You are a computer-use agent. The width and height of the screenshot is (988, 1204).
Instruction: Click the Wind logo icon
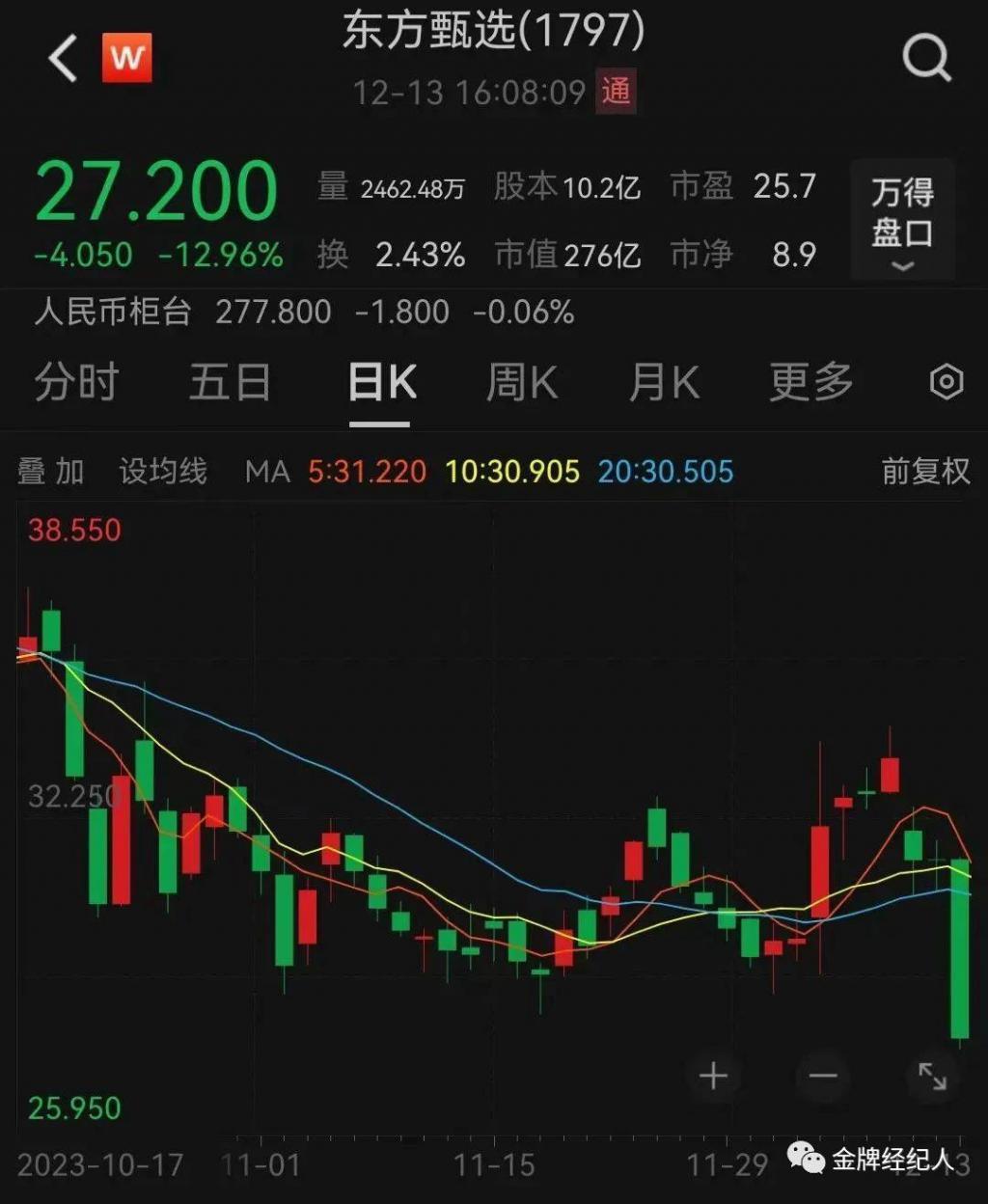point(128,56)
